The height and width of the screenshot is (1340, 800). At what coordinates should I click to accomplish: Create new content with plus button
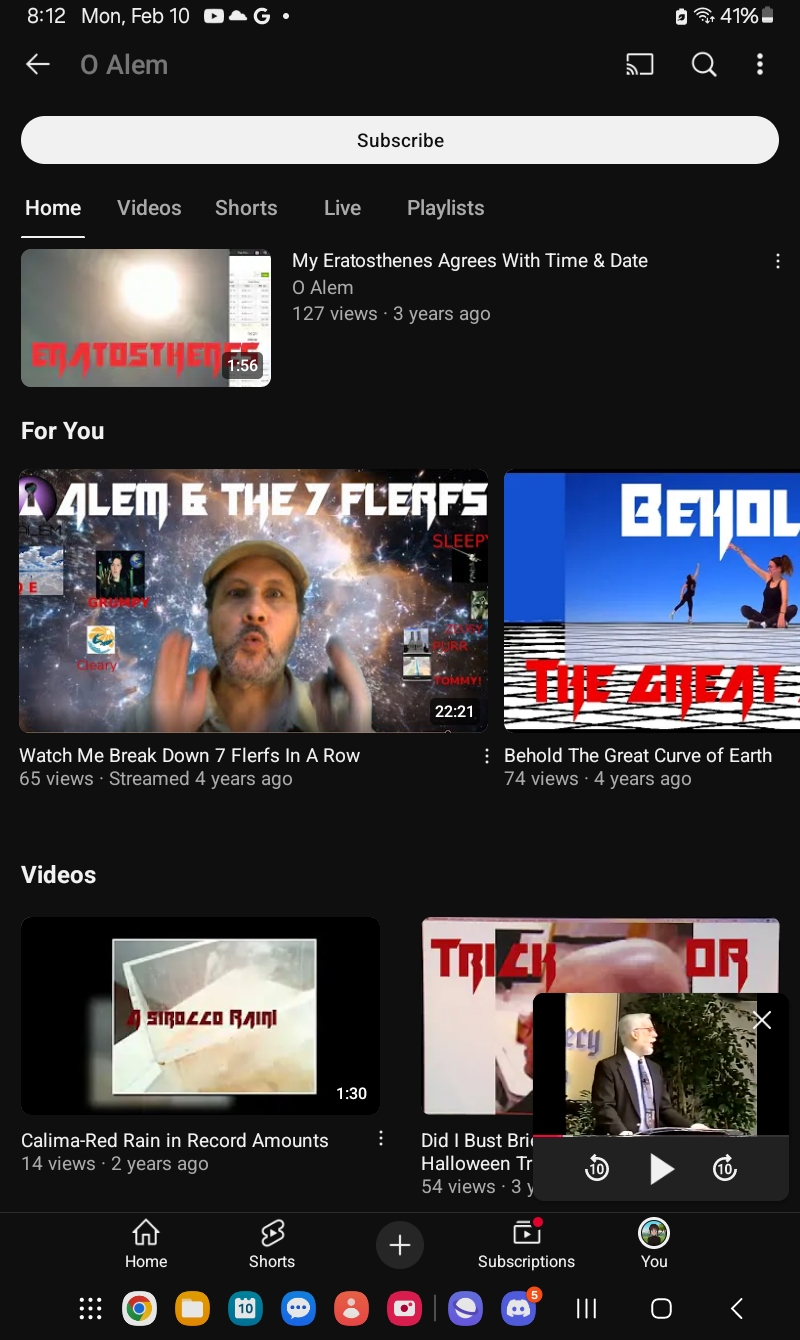point(400,1245)
